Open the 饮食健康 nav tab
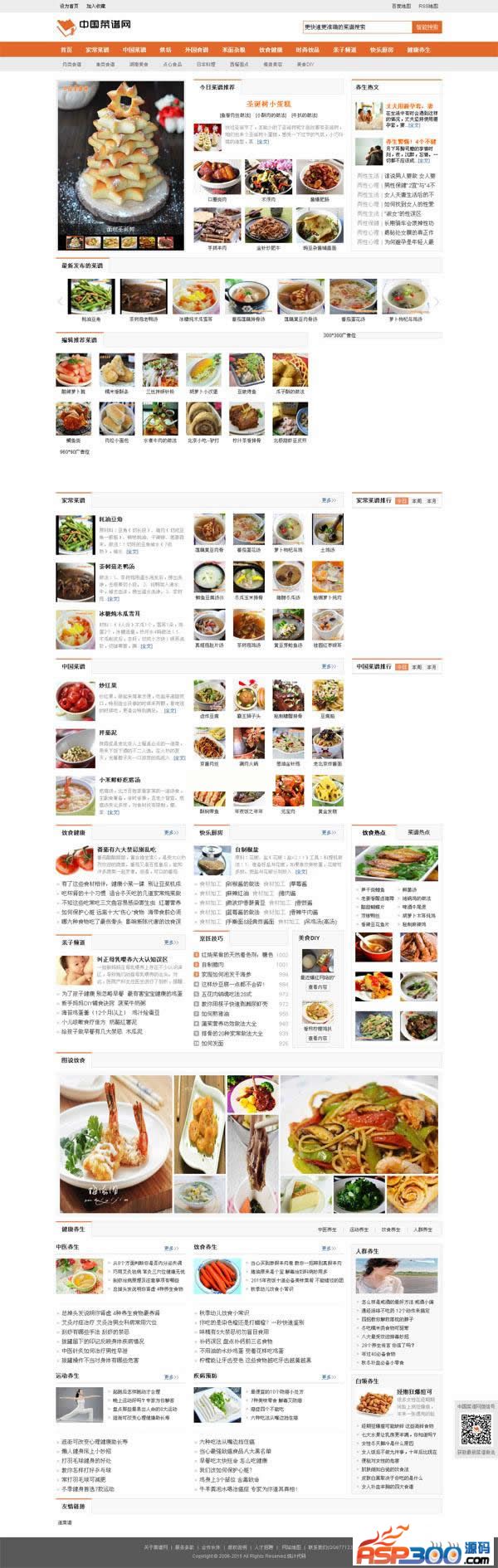The height and width of the screenshot is (1568, 498). 271,50
